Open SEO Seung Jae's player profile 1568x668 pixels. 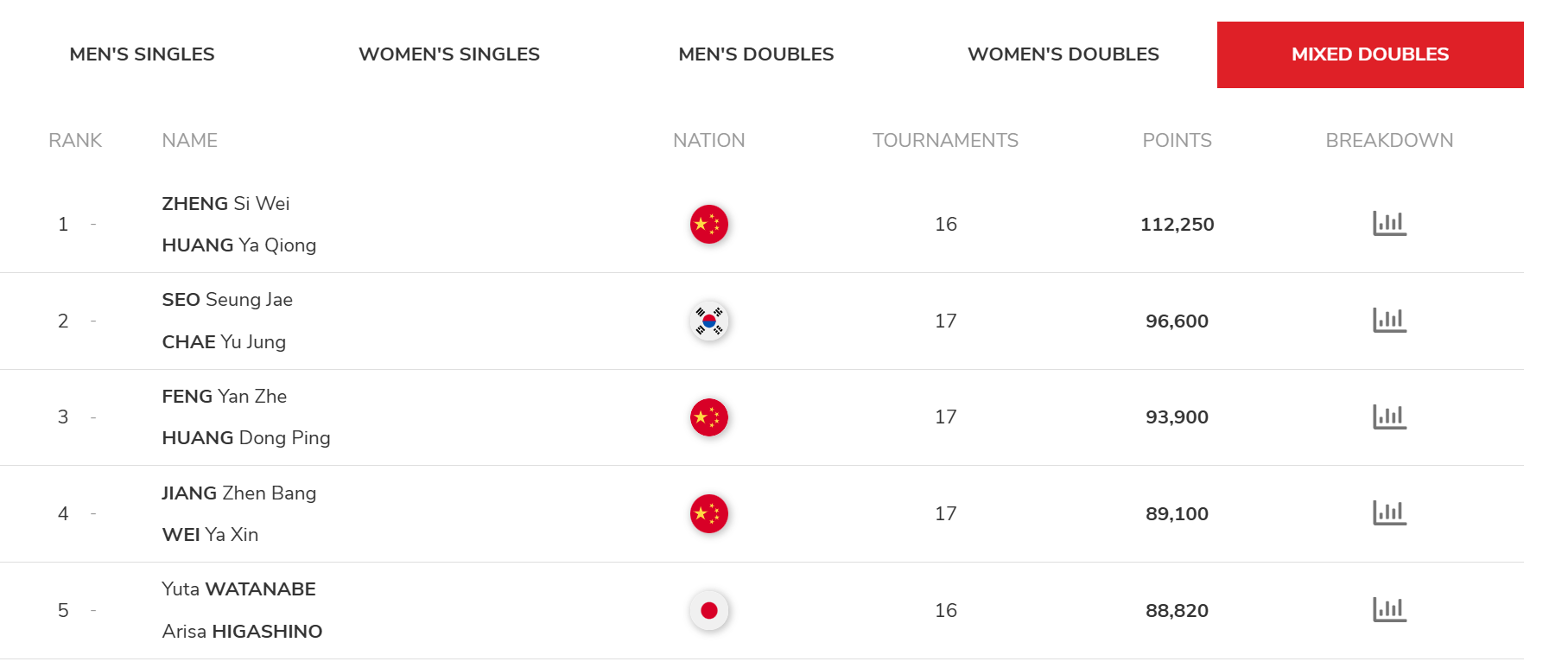pos(227,300)
